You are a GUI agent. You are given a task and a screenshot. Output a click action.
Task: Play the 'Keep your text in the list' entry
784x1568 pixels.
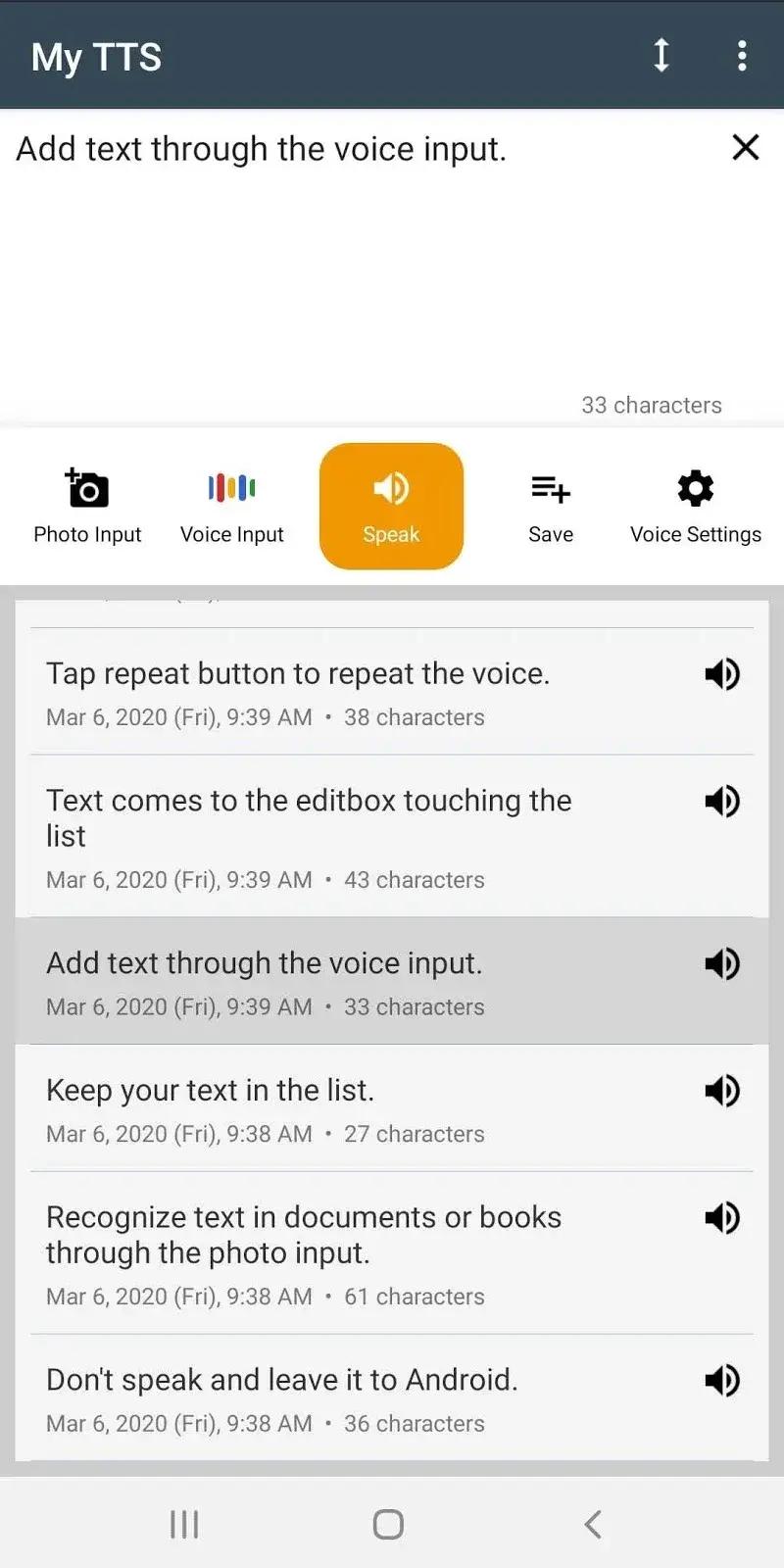coord(722,1090)
